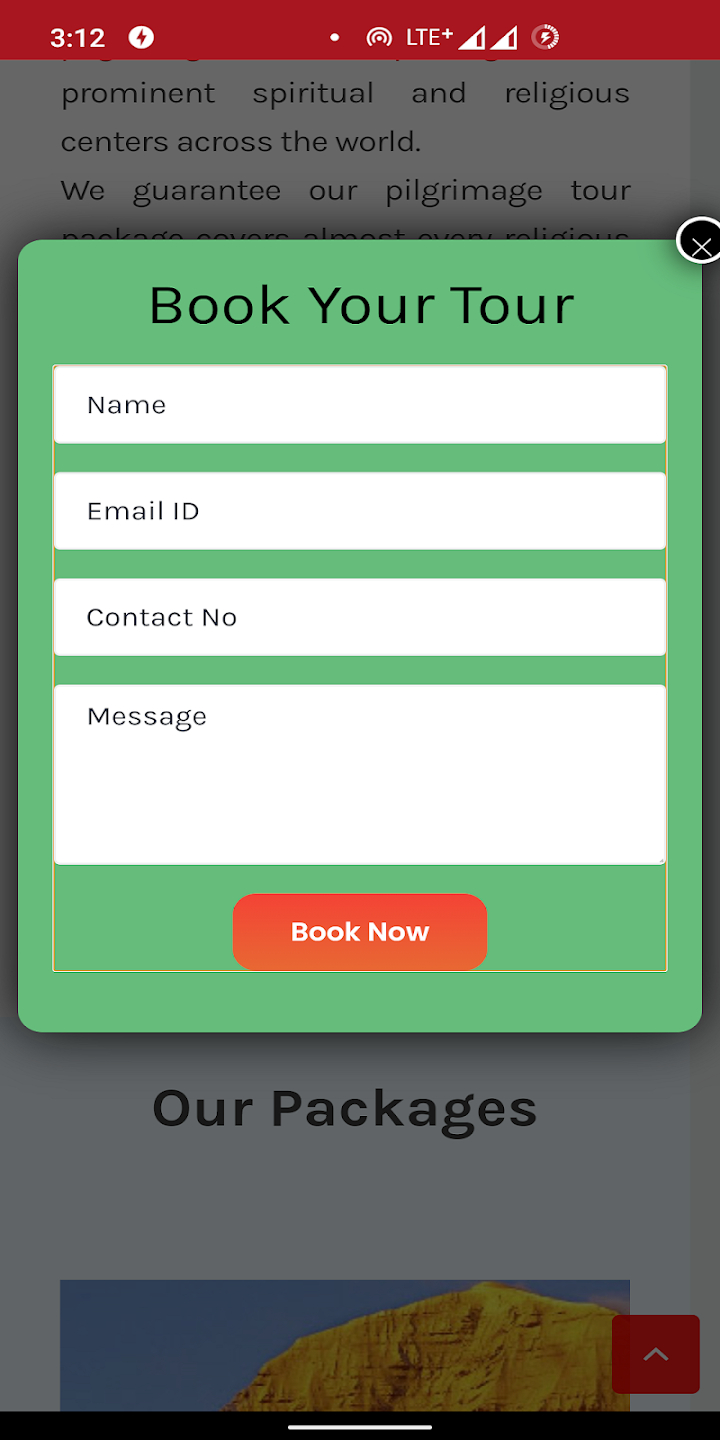
Task: Select the Contact No field
Action: 360,617
